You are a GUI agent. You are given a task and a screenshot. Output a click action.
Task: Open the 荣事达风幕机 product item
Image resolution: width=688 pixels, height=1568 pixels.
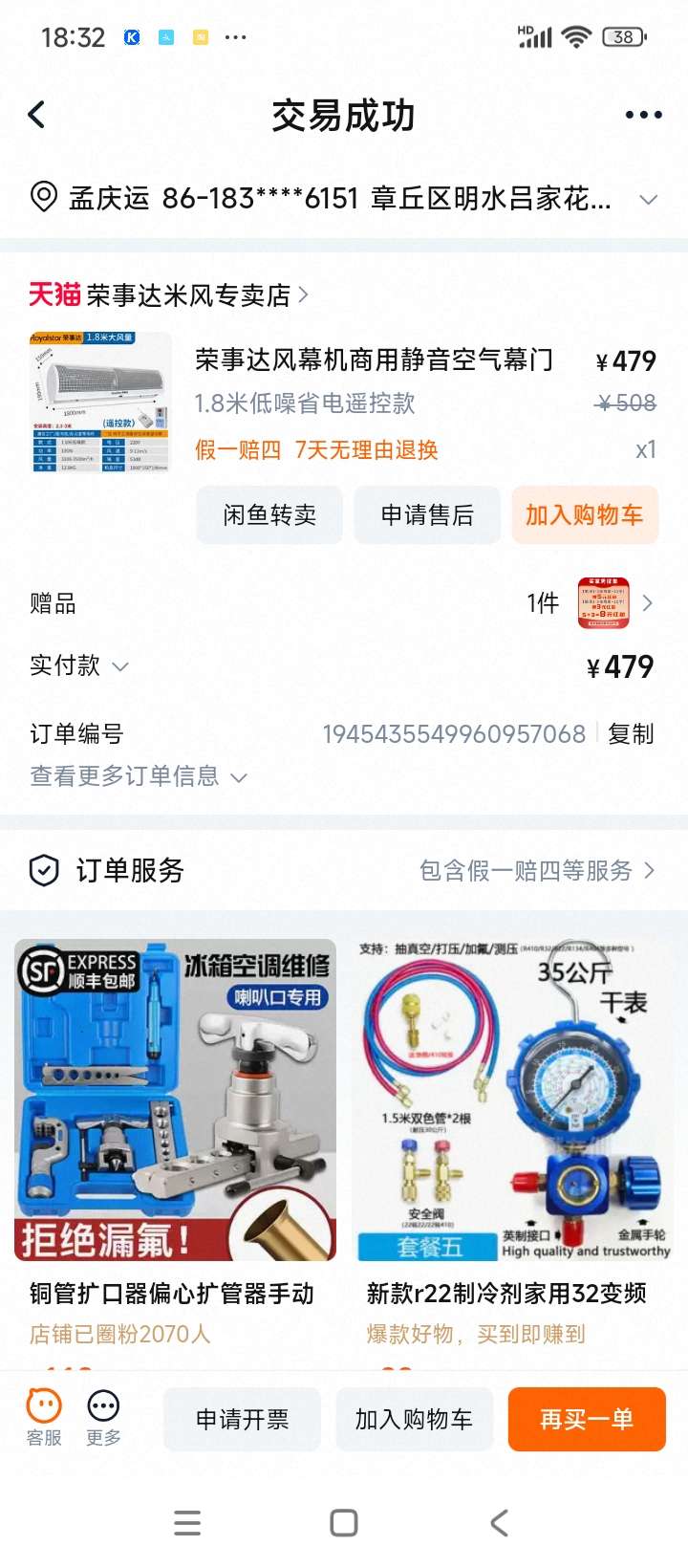tap(344, 402)
